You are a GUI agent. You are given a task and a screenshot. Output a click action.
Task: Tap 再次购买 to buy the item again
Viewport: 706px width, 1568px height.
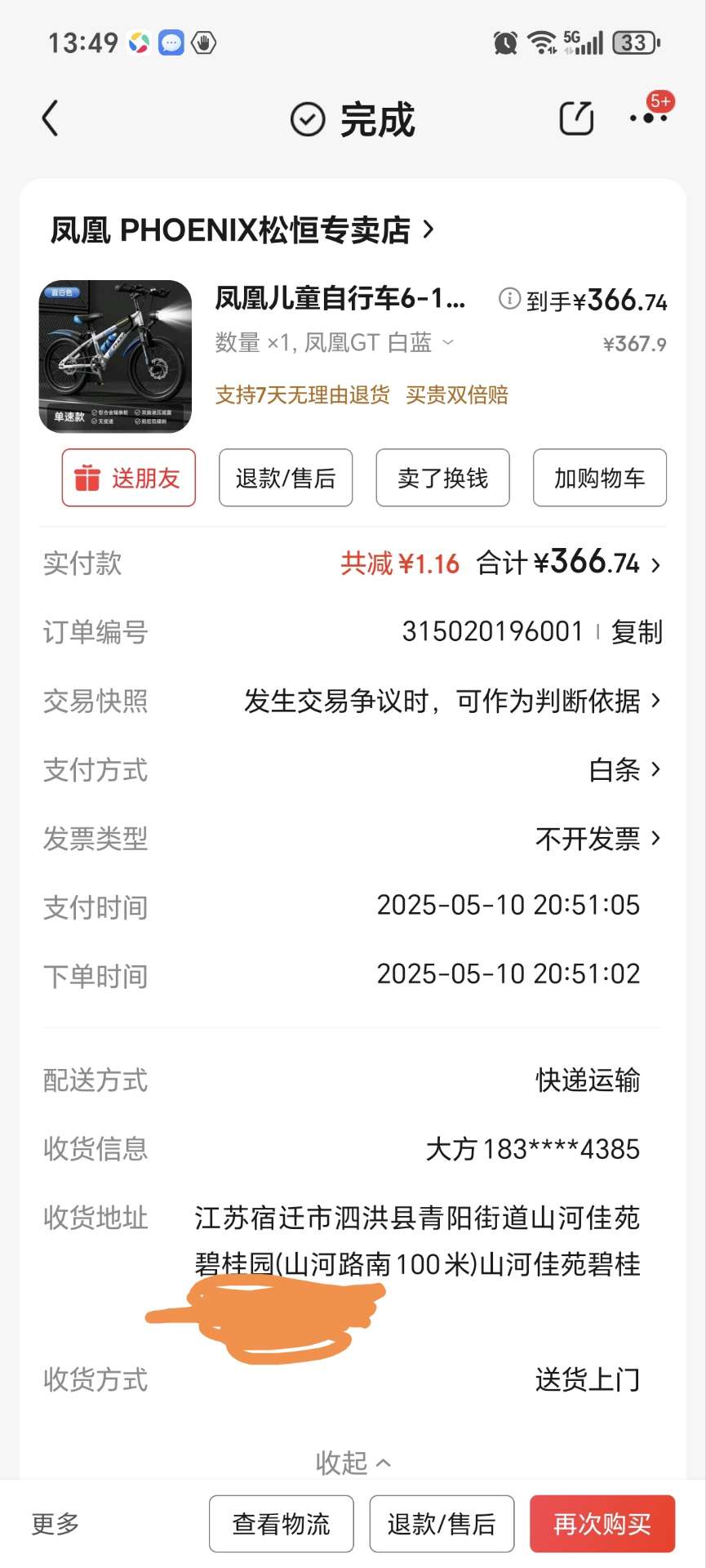coord(602,1523)
